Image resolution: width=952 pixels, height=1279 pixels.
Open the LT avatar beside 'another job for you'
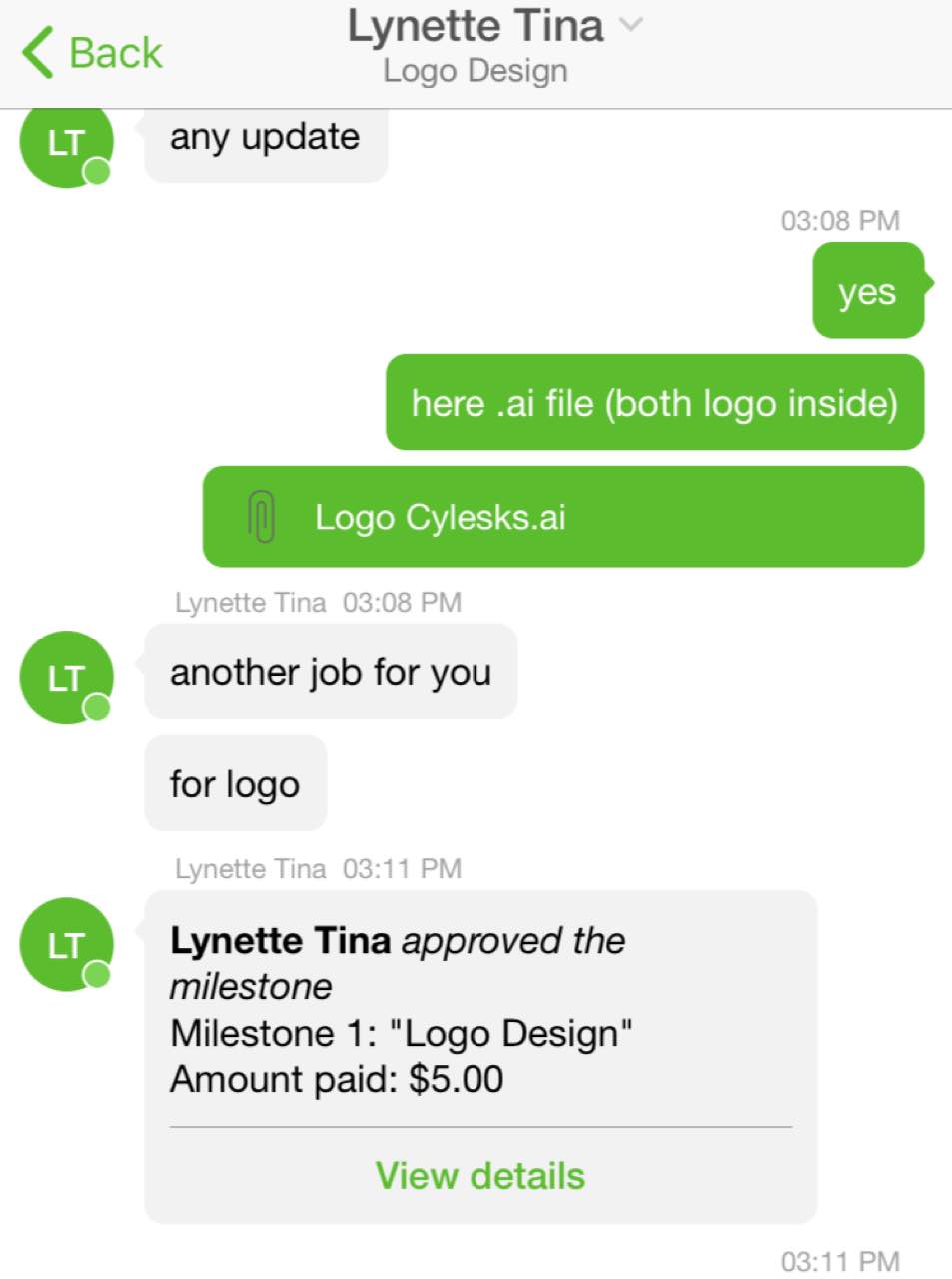pos(66,677)
